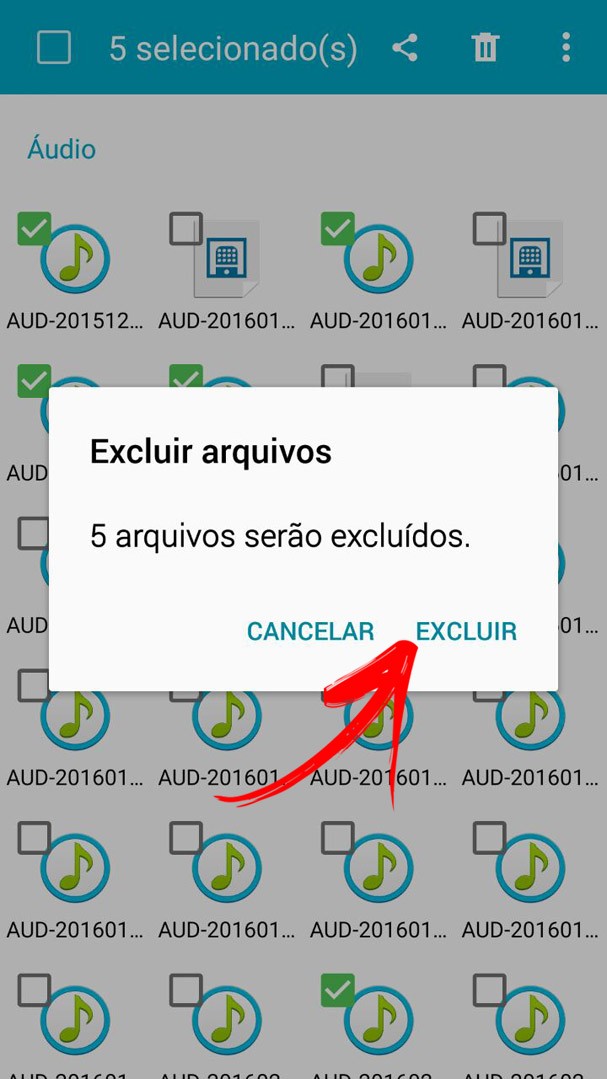
Task: Tap CANCELAR to dismiss the dialog
Action: [x=310, y=632]
